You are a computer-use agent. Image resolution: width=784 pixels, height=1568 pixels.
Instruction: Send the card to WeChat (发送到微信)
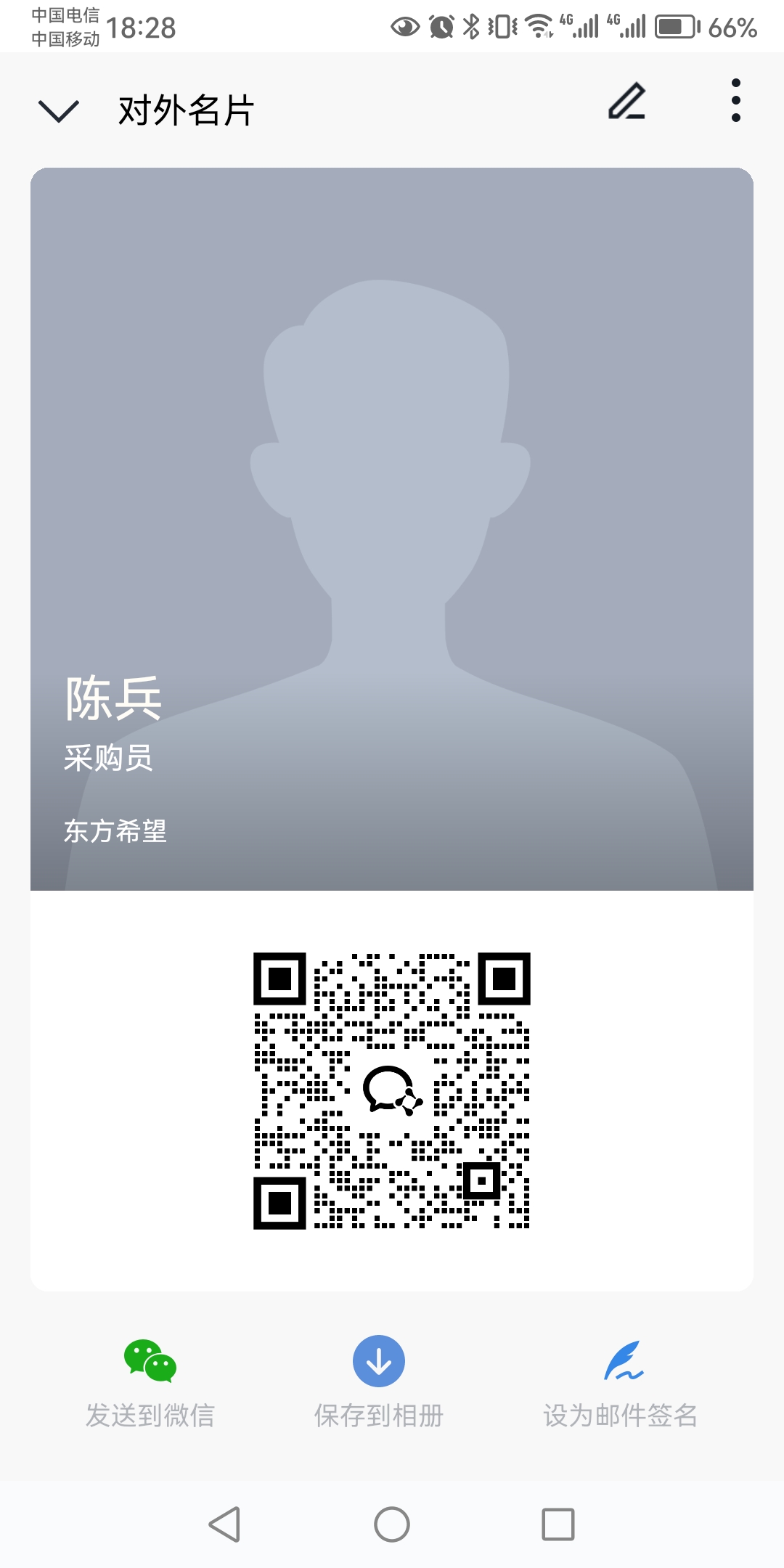150,1382
